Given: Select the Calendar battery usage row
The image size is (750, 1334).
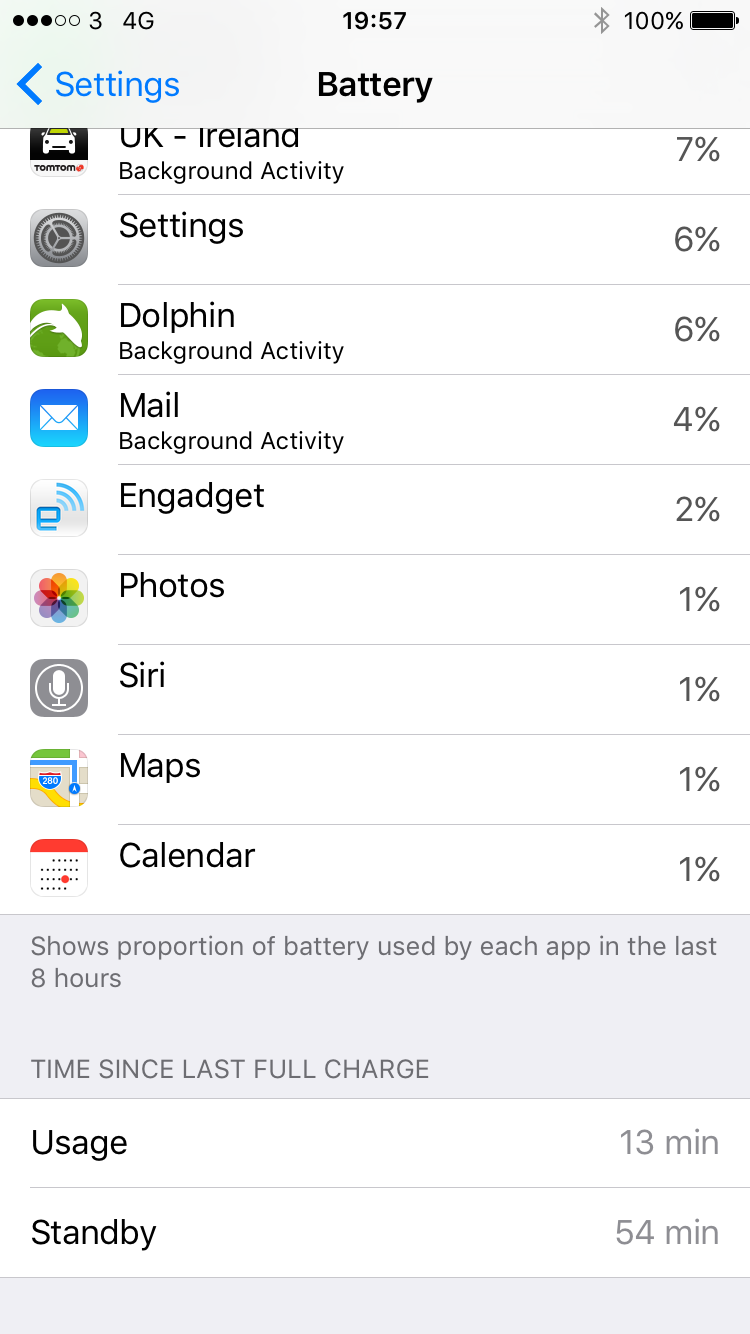Looking at the screenshot, I should [x=375, y=870].
